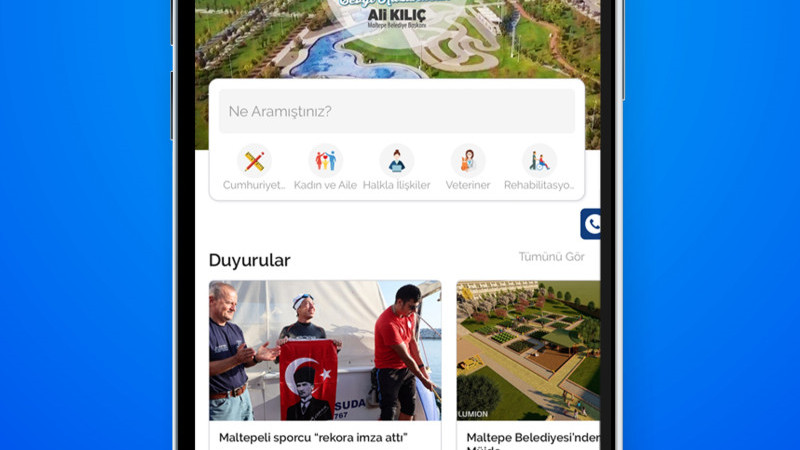Select the Halkla İlişkiler shortcut

point(396,161)
